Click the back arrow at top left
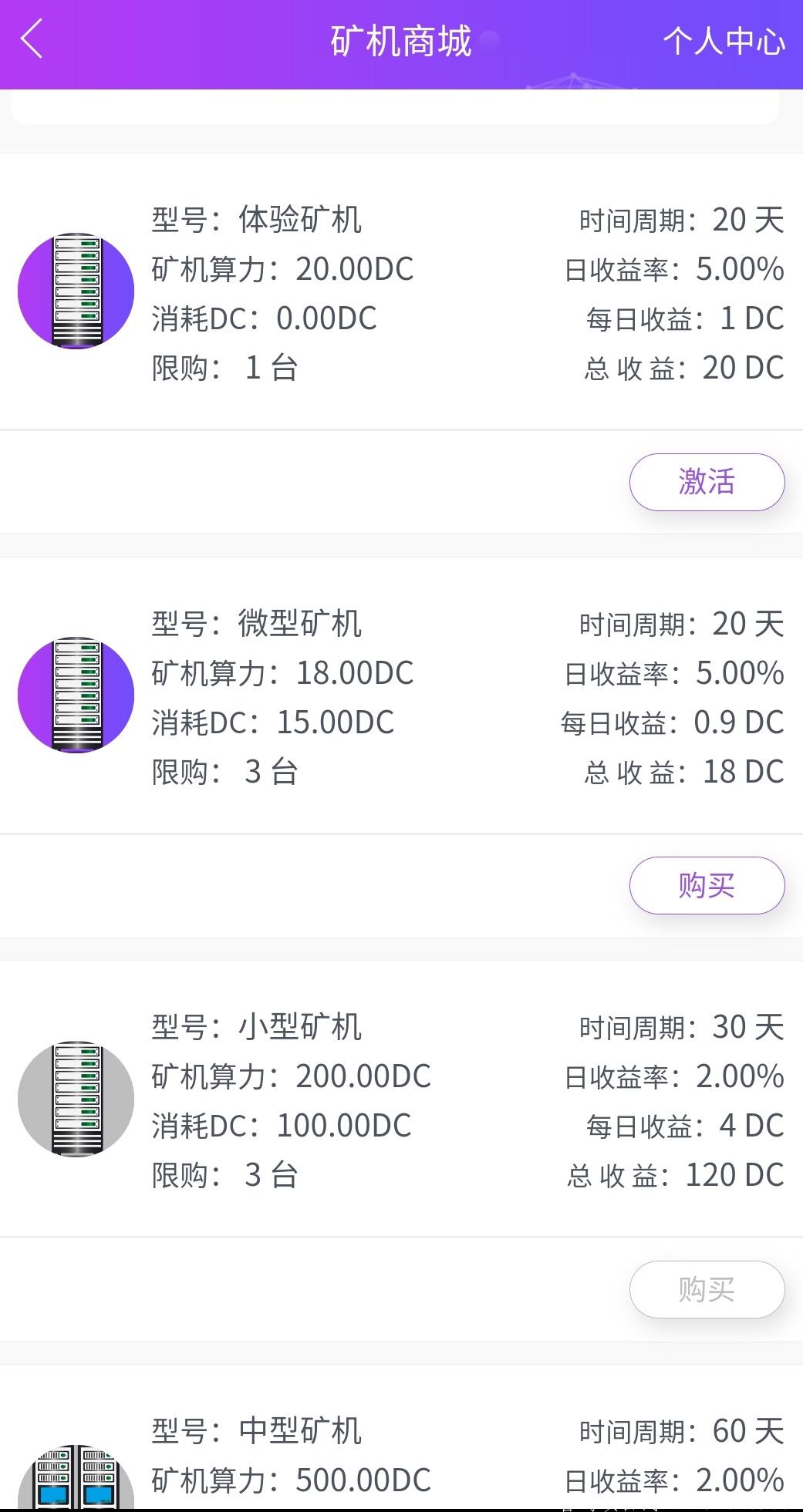The image size is (803, 1512). (x=32, y=40)
